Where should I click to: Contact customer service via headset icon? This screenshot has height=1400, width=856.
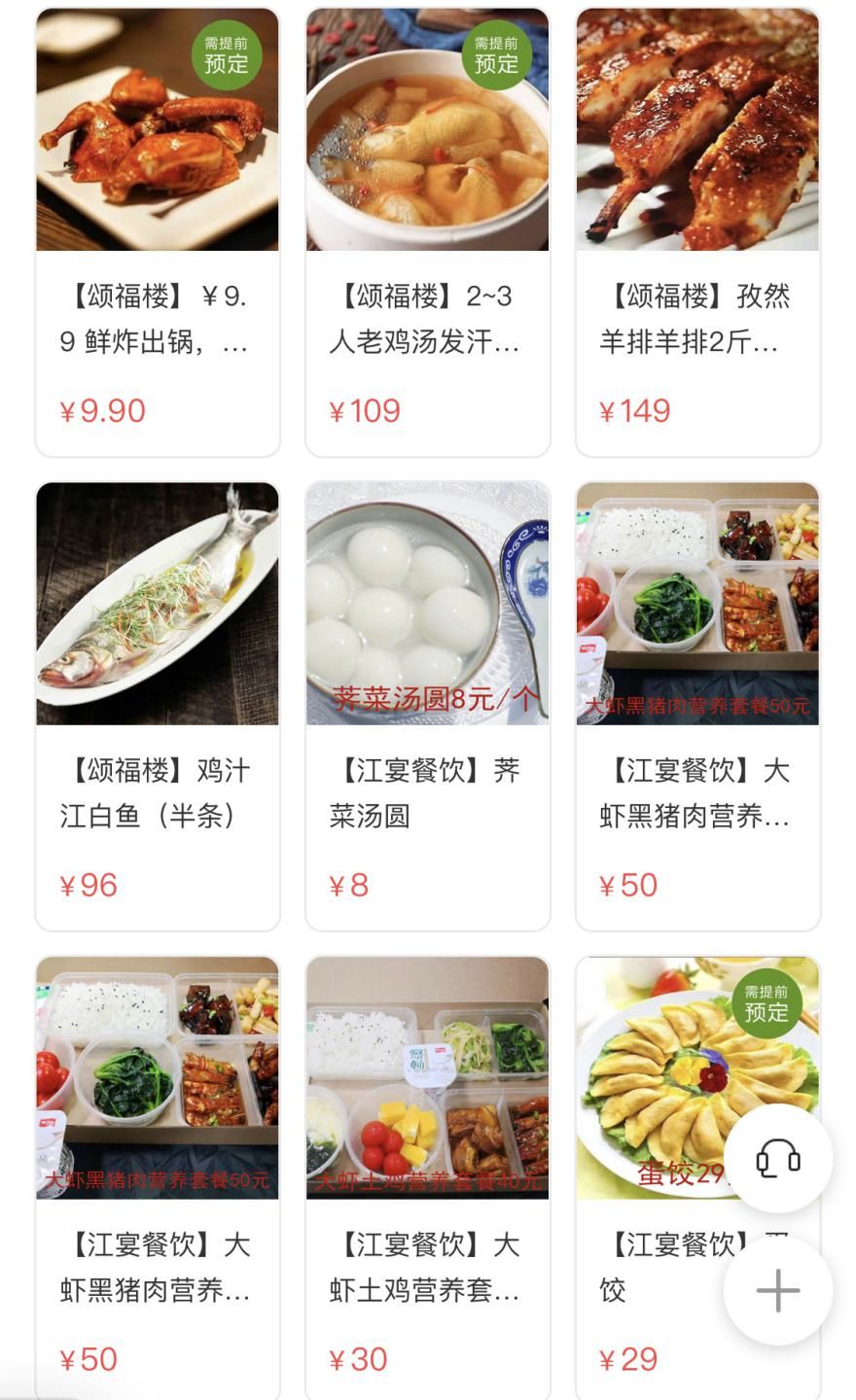pos(778,1158)
